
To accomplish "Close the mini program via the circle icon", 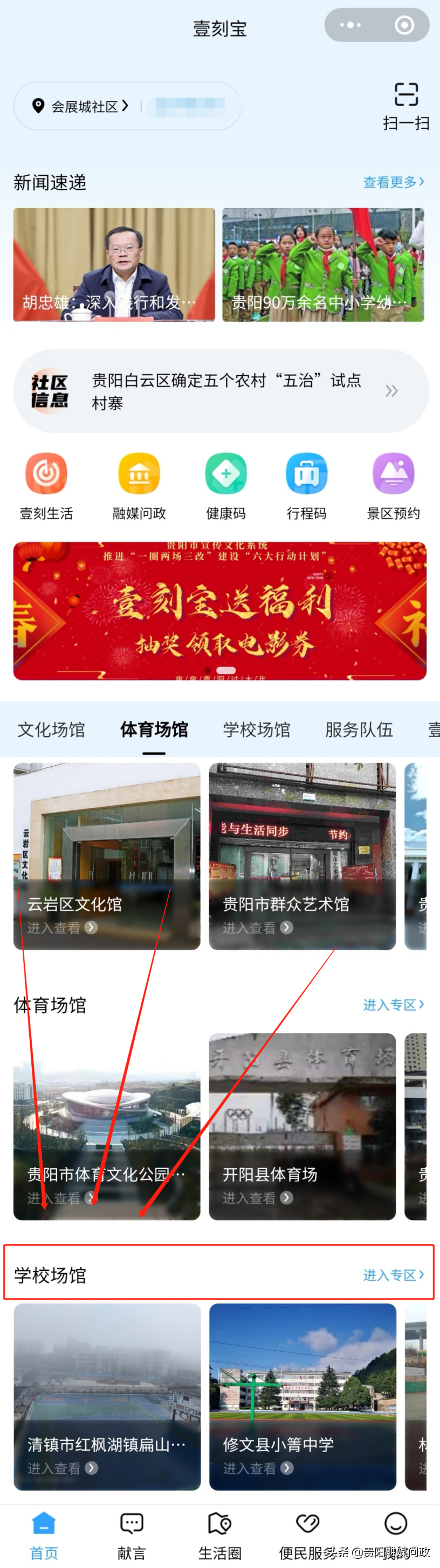I will (404, 25).
